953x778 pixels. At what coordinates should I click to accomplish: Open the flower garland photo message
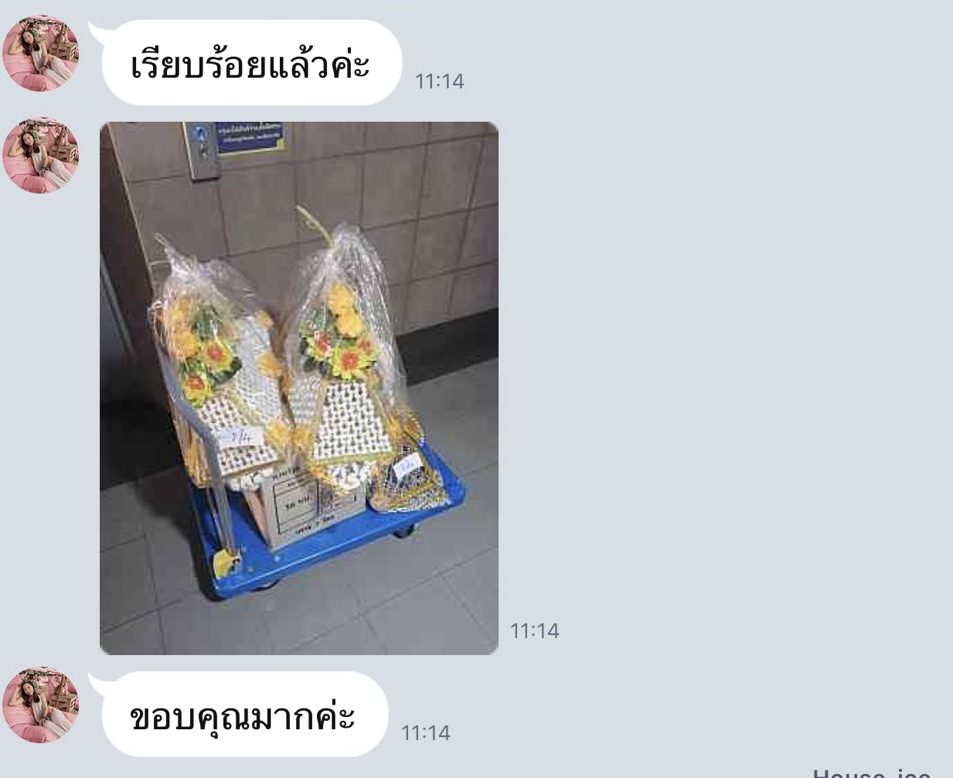(299, 388)
